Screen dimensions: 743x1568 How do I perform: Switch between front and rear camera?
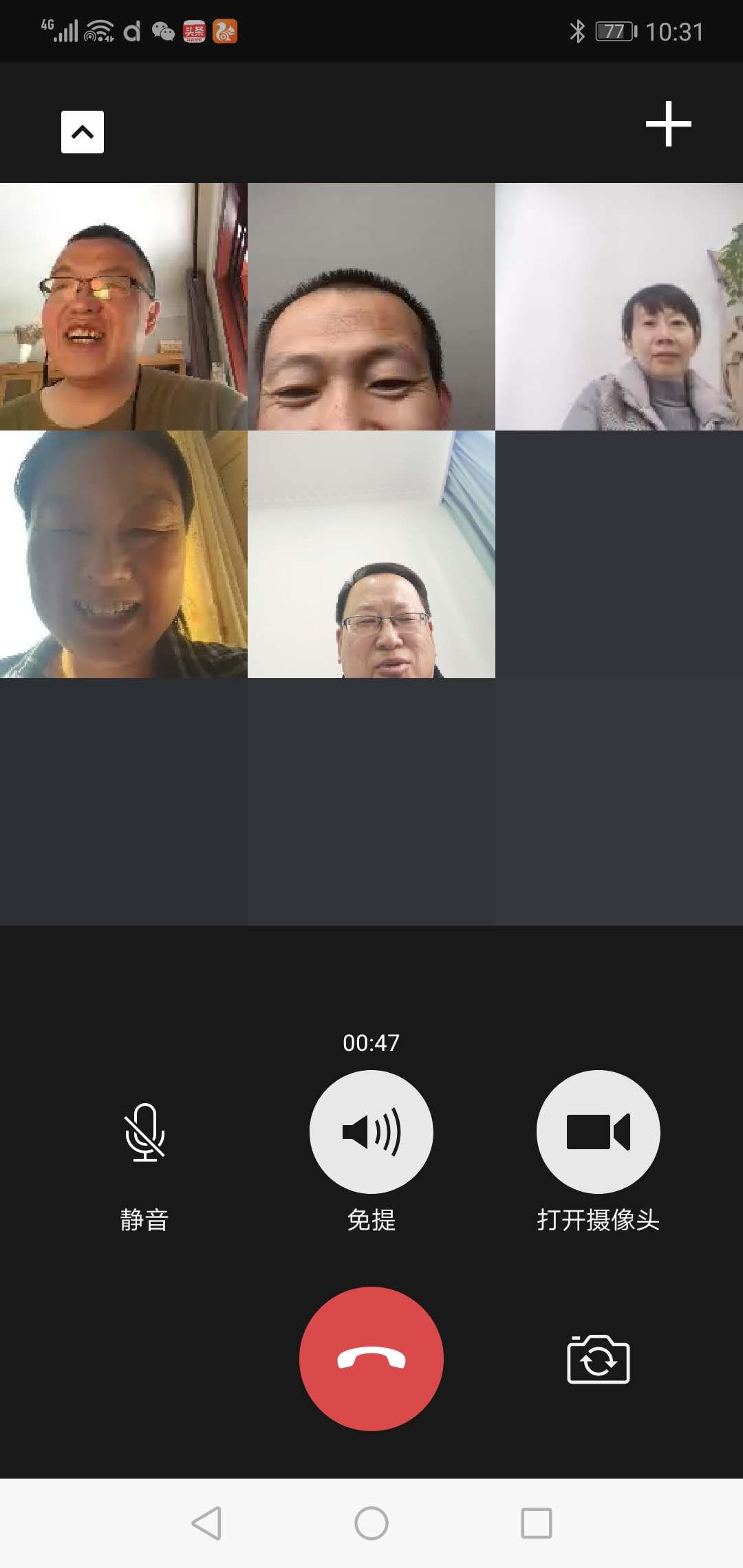coord(598,1359)
